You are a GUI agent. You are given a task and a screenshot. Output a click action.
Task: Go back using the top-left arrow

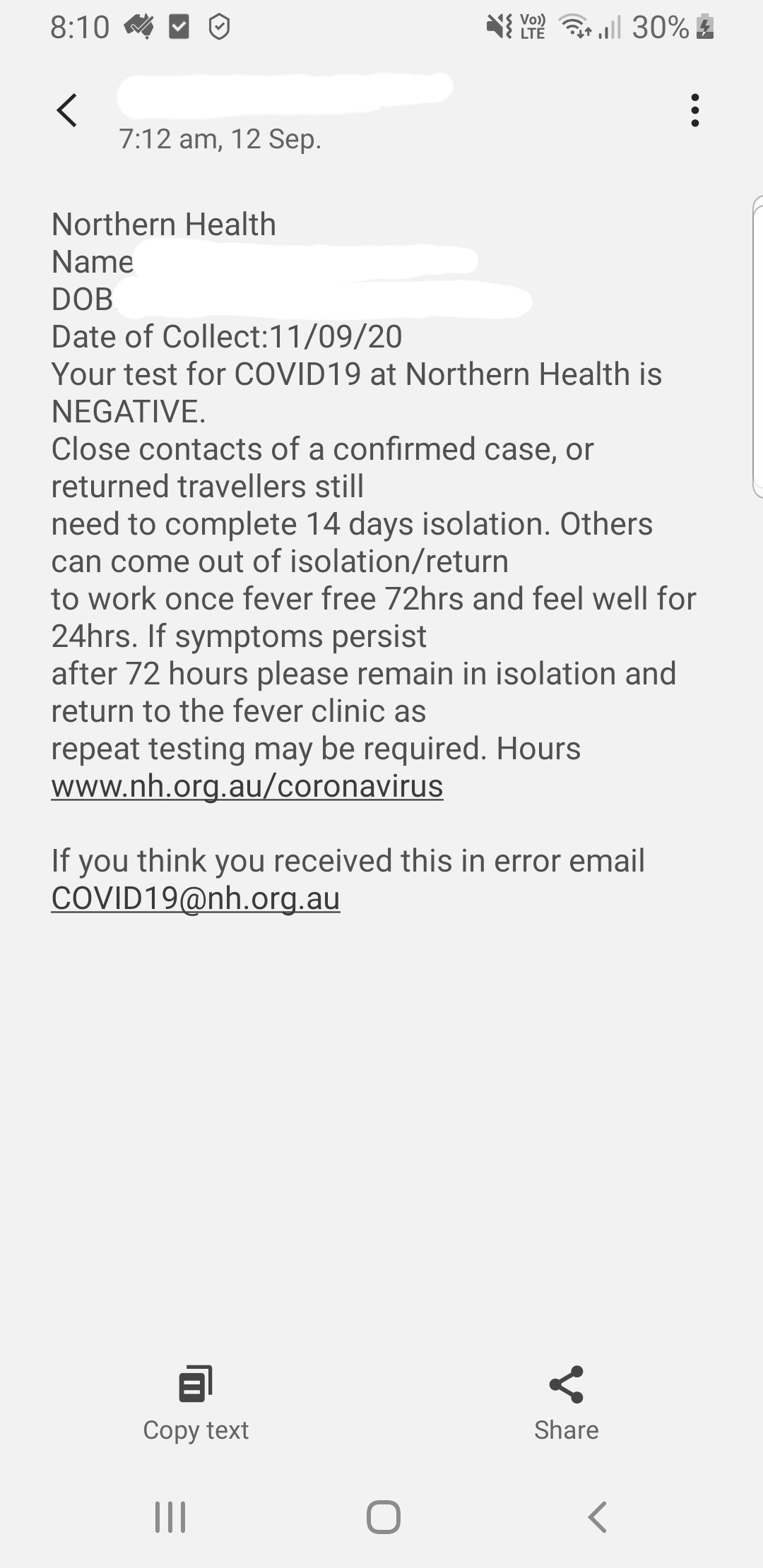(x=67, y=110)
